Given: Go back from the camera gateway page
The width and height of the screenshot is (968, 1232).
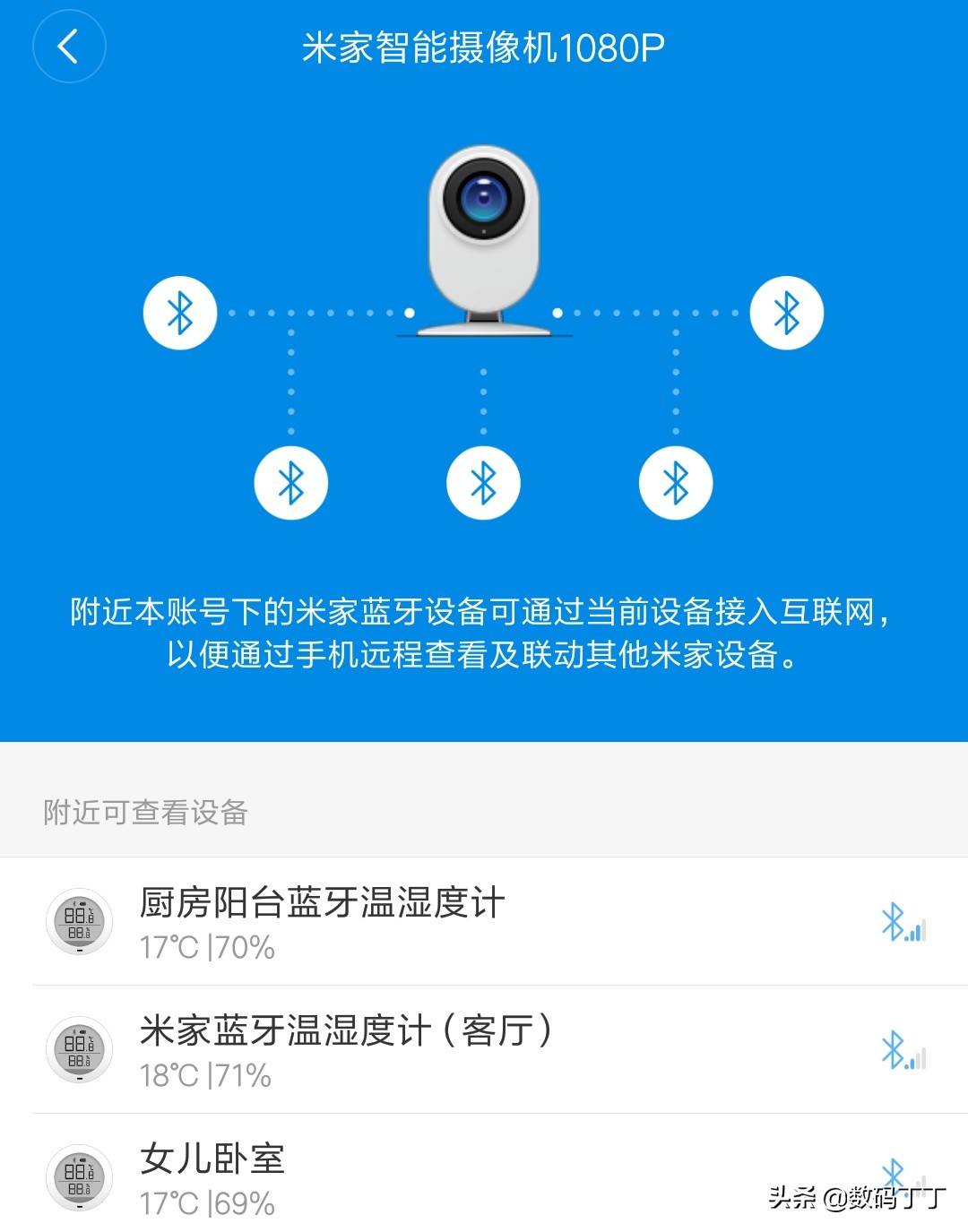Looking at the screenshot, I should [x=69, y=46].
